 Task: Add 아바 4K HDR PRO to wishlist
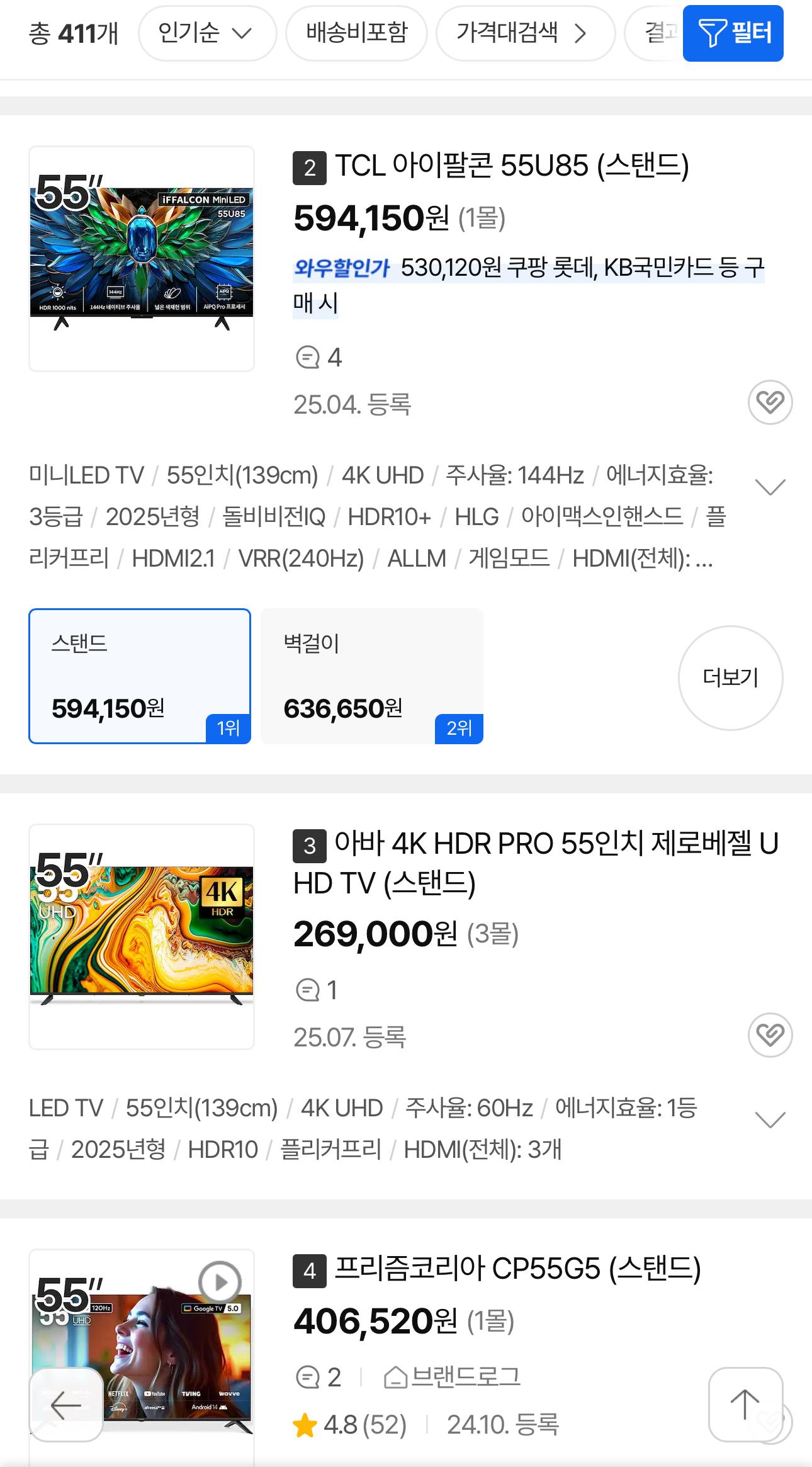(770, 1035)
